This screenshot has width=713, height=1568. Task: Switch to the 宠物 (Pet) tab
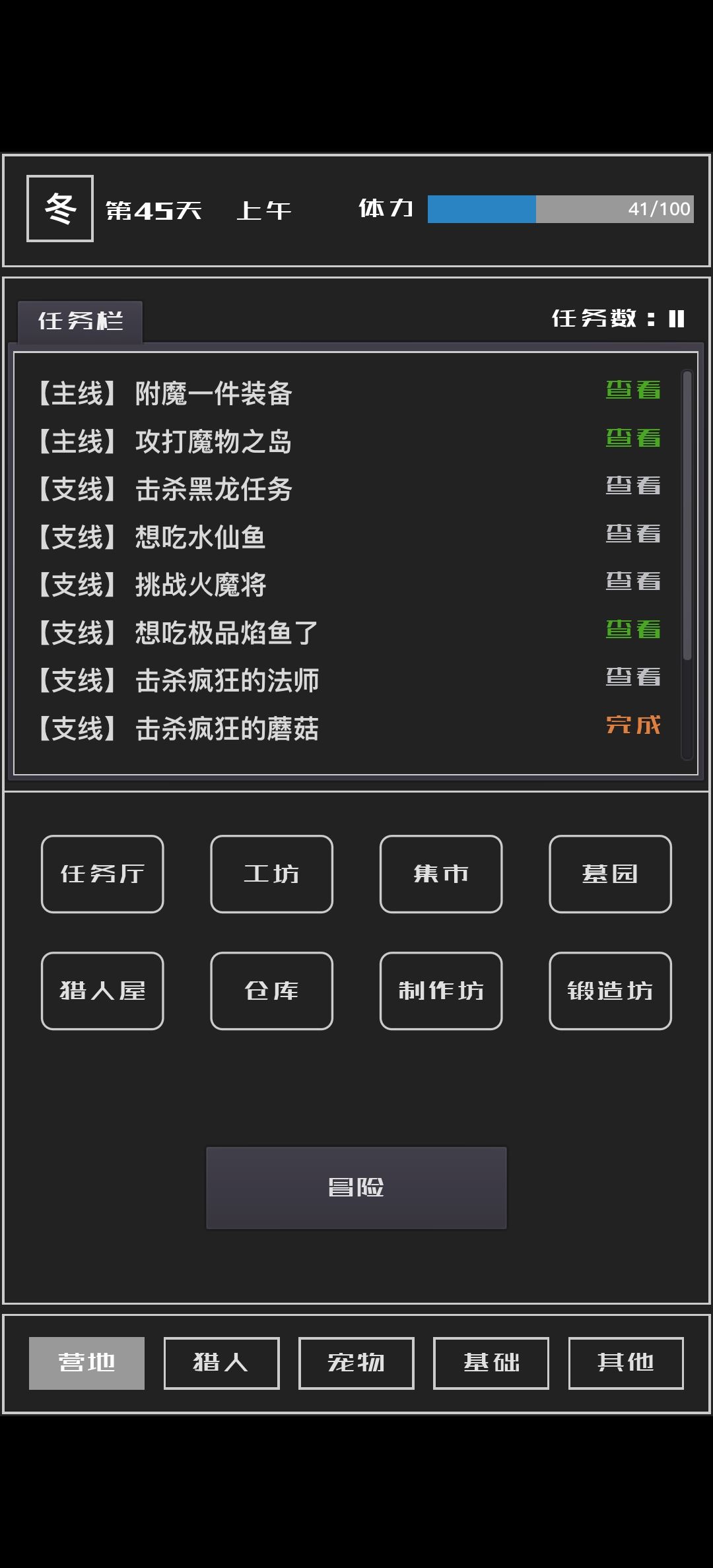[356, 1362]
